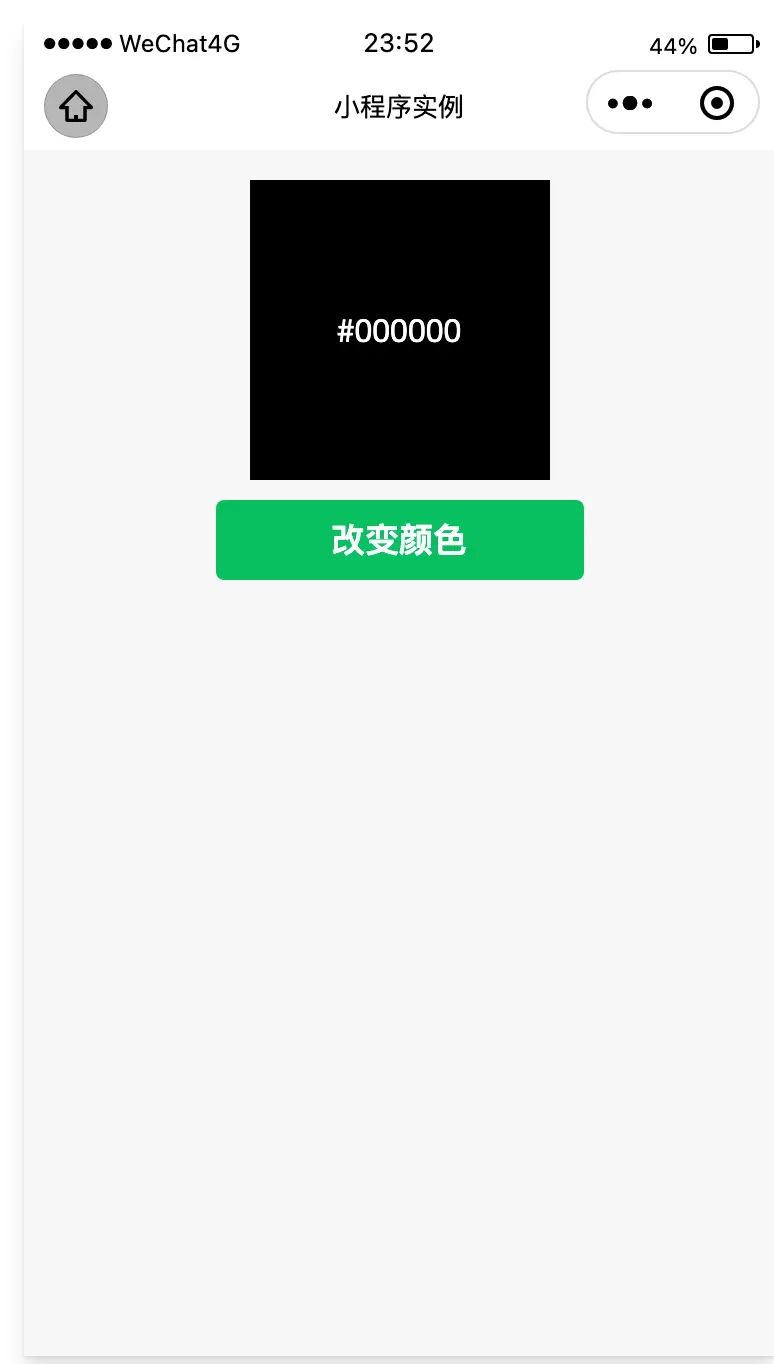
Task: Open the mini program three-dot menu
Action: pyautogui.click(x=630, y=103)
